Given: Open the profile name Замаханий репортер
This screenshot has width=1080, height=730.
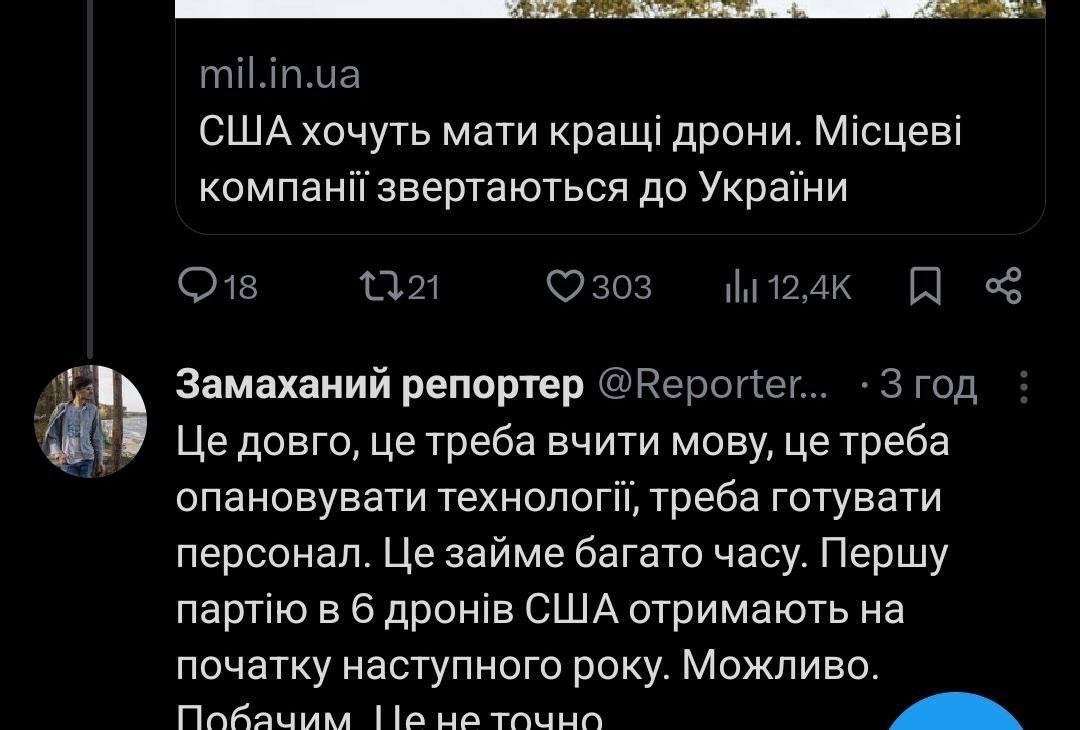Looking at the screenshot, I should pyautogui.click(x=380, y=385).
